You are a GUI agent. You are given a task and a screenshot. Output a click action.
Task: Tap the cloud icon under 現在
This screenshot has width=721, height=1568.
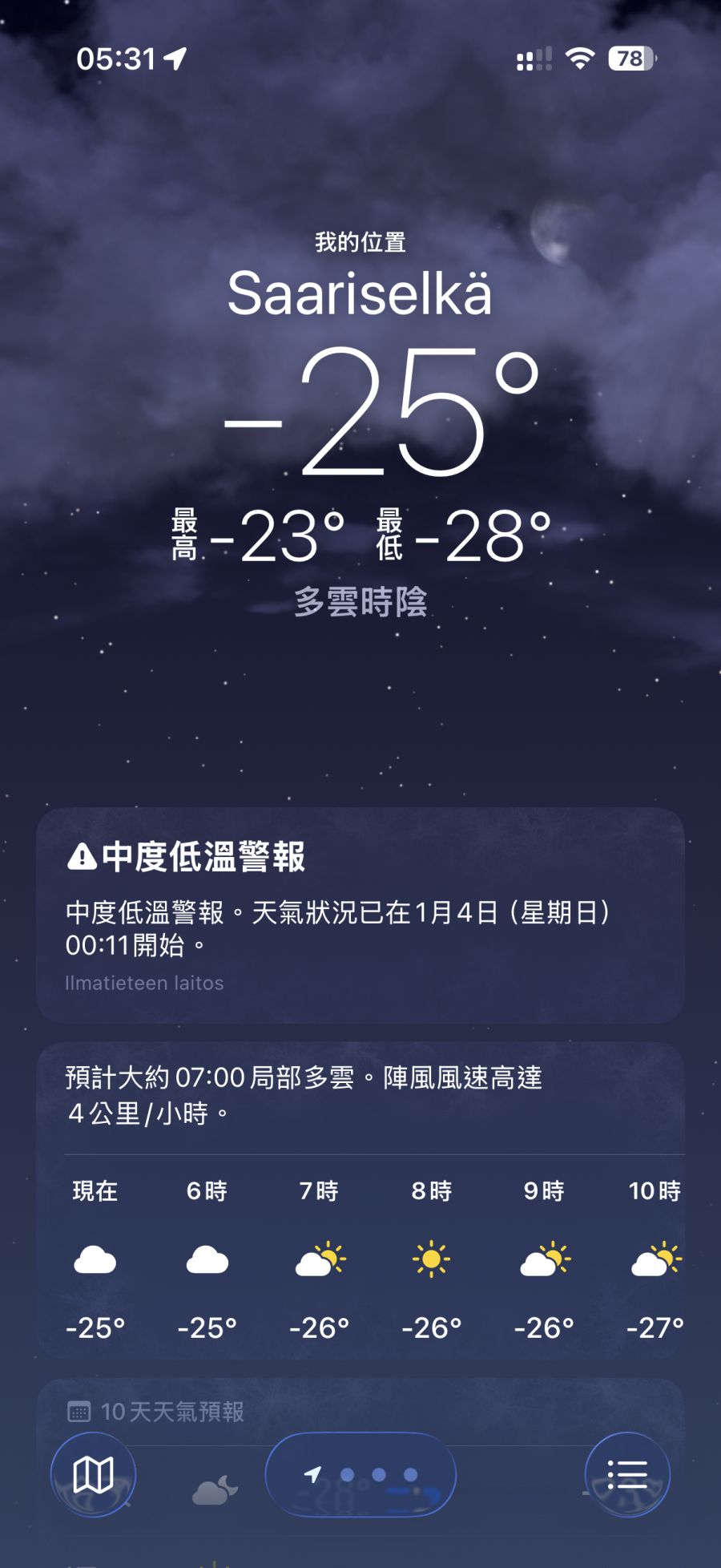[94, 1259]
